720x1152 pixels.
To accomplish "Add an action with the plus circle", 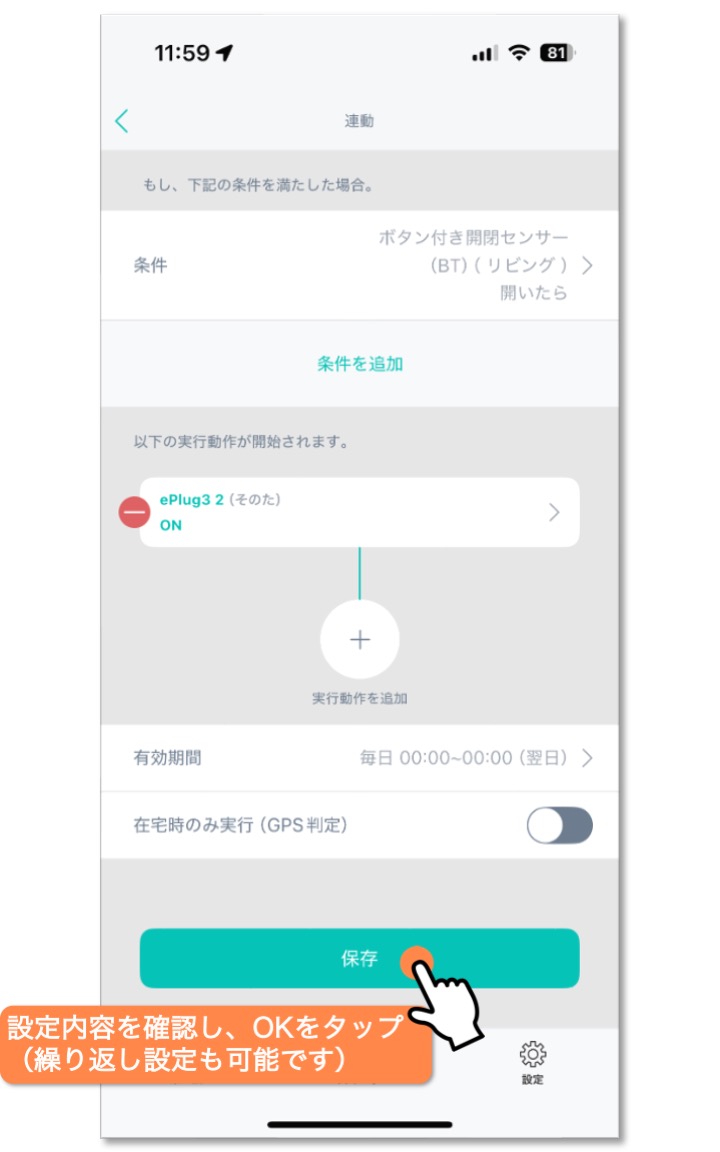I will [359, 639].
